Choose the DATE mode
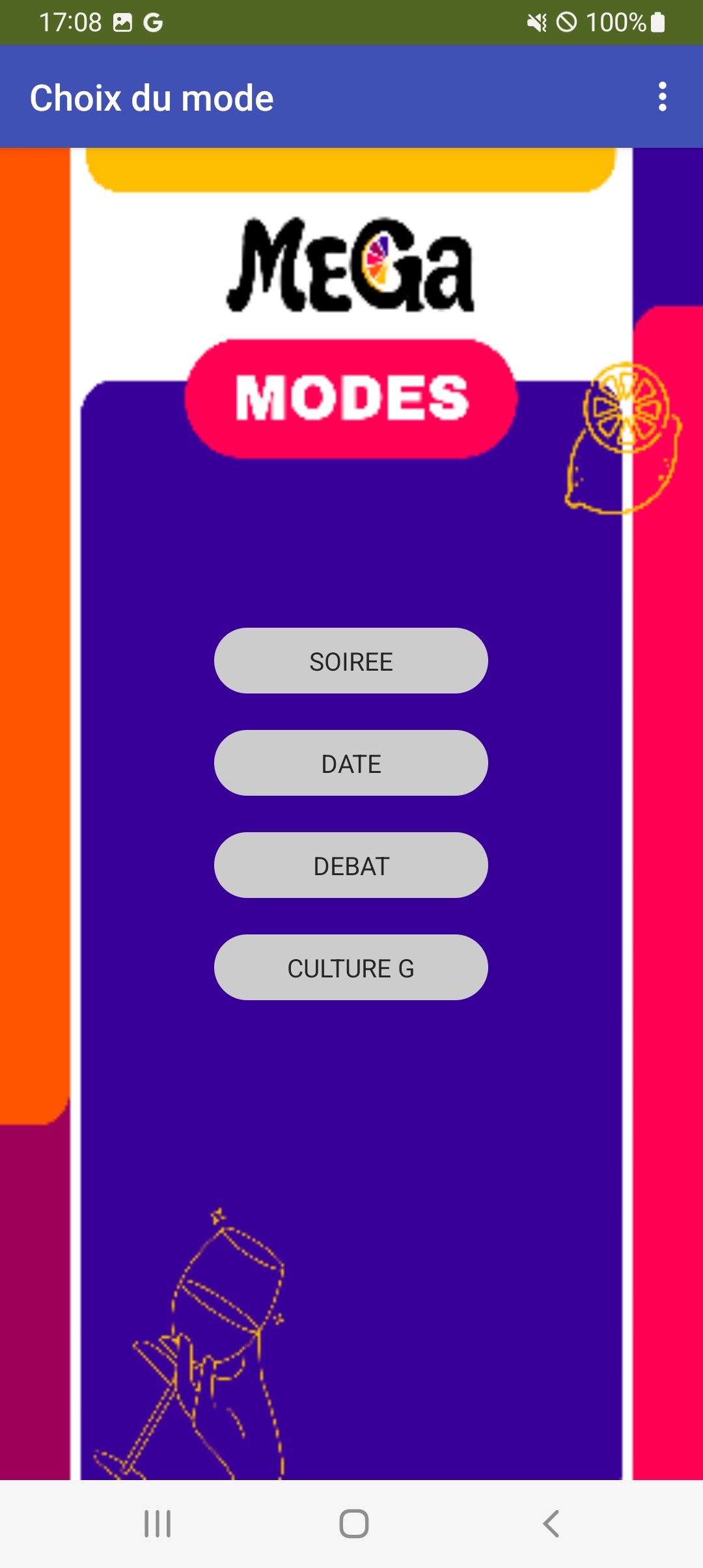 (351, 763)
